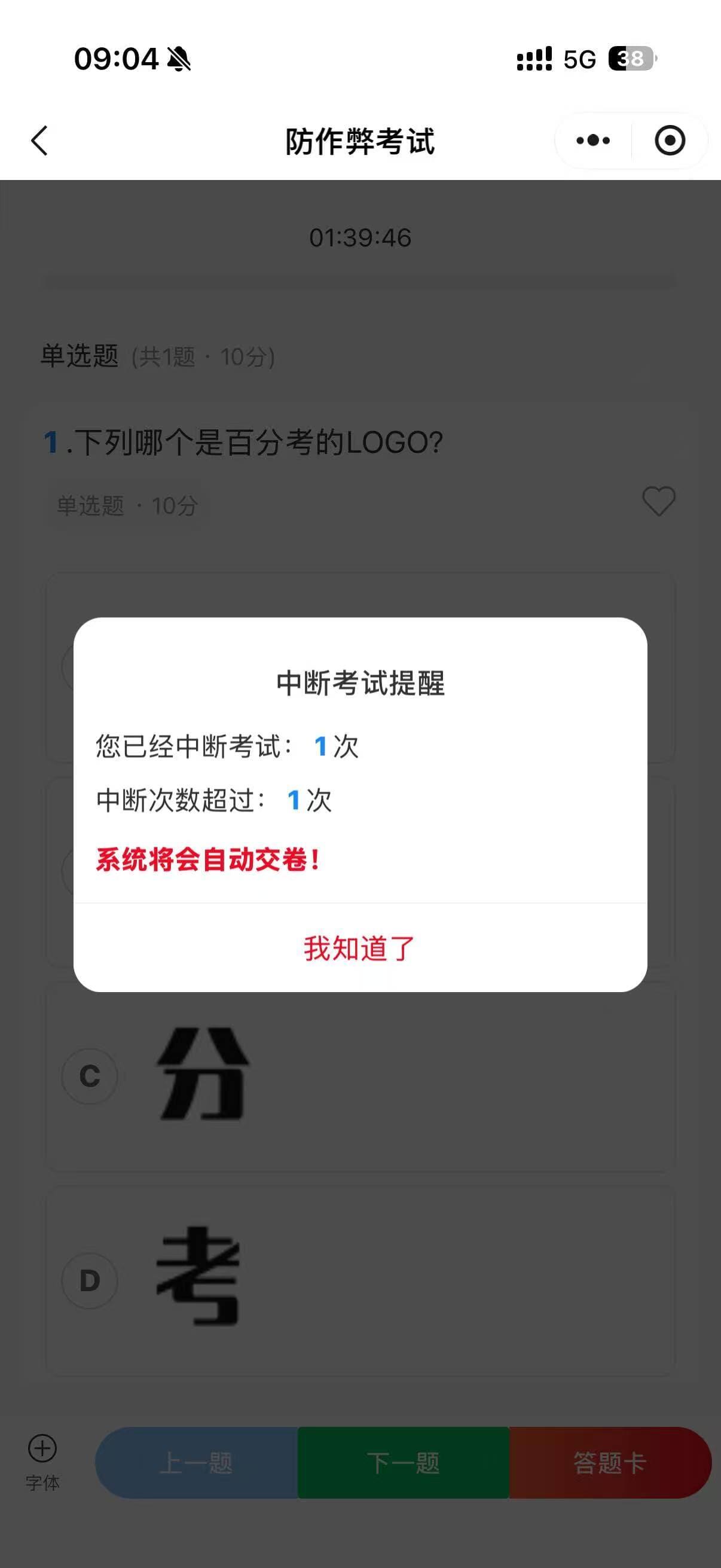The image size is (721, 1568).
Task: Tap the muted notification icon in status bar
Action: [179, 59]
